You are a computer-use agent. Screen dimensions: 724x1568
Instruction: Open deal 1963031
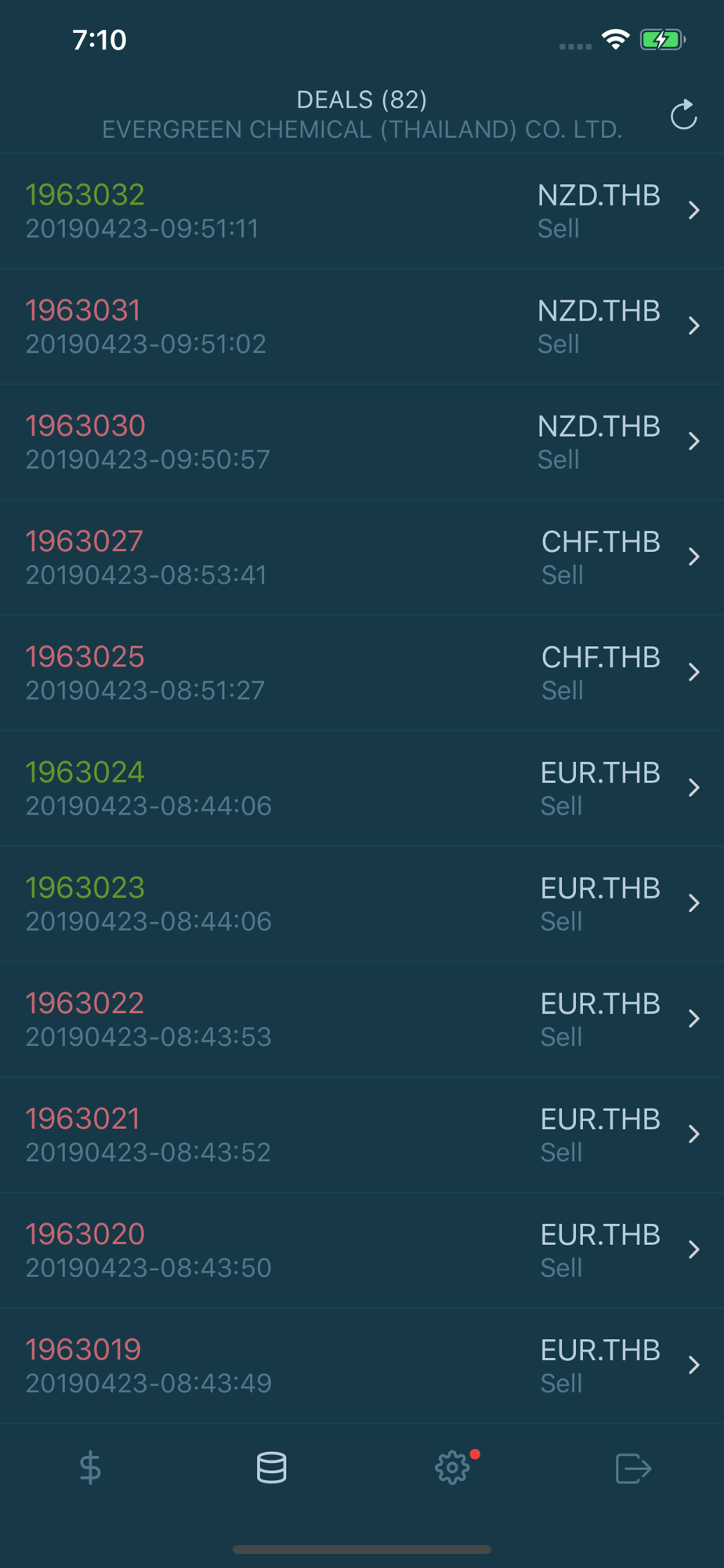click(362, 327)
